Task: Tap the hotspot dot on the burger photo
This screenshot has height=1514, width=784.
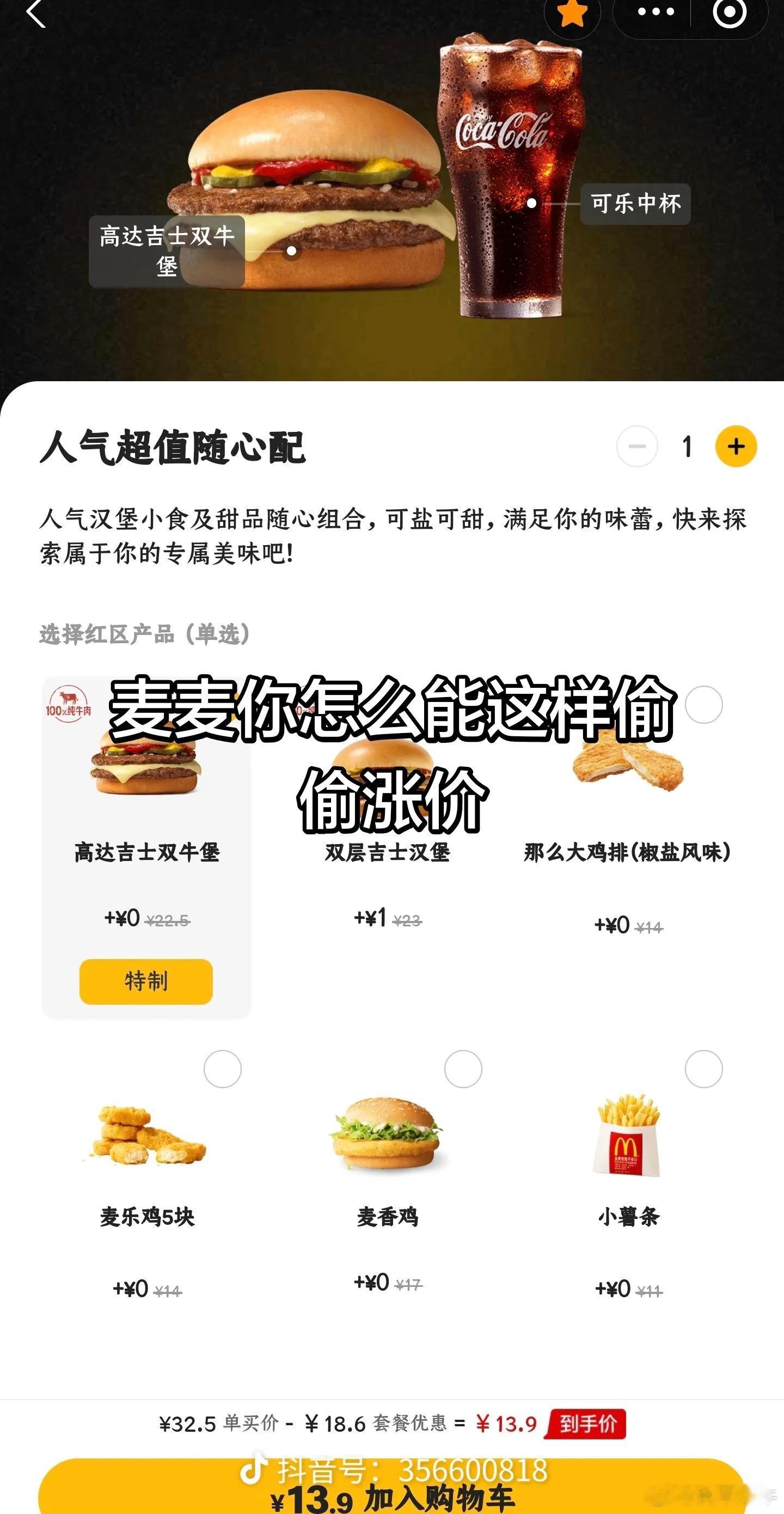Action: pos(292,252)
